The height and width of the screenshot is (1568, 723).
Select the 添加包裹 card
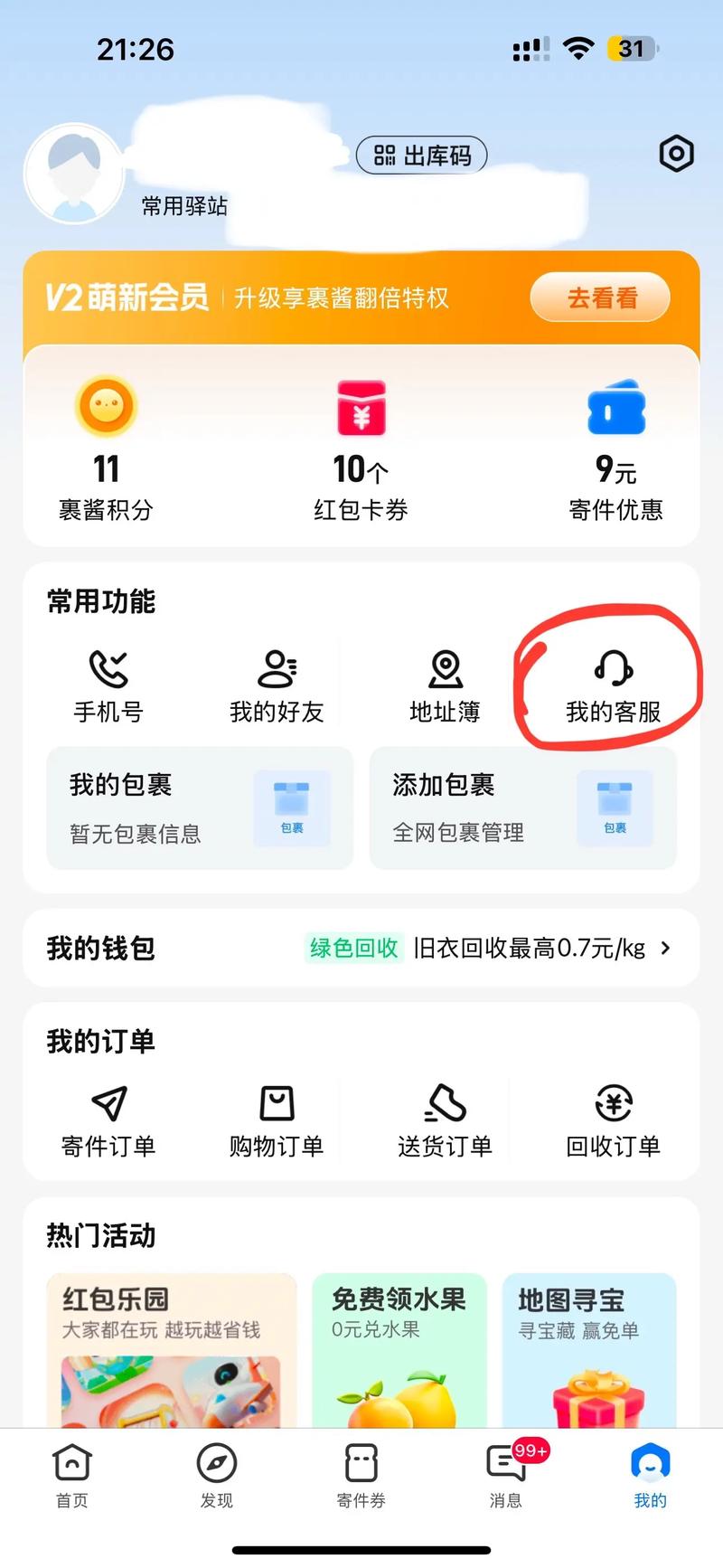point(522,808)
